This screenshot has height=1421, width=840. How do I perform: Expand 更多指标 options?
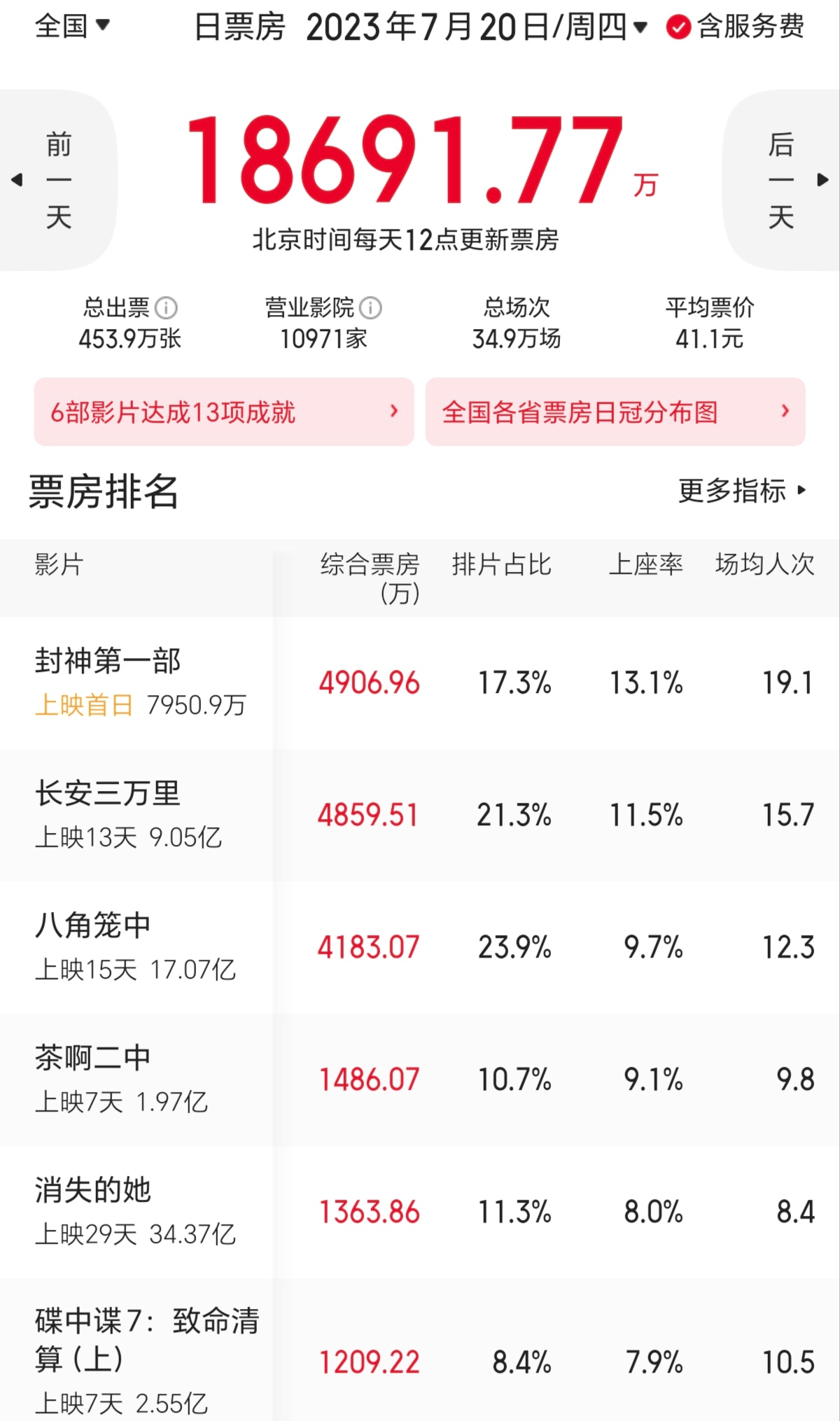(742, 491)
